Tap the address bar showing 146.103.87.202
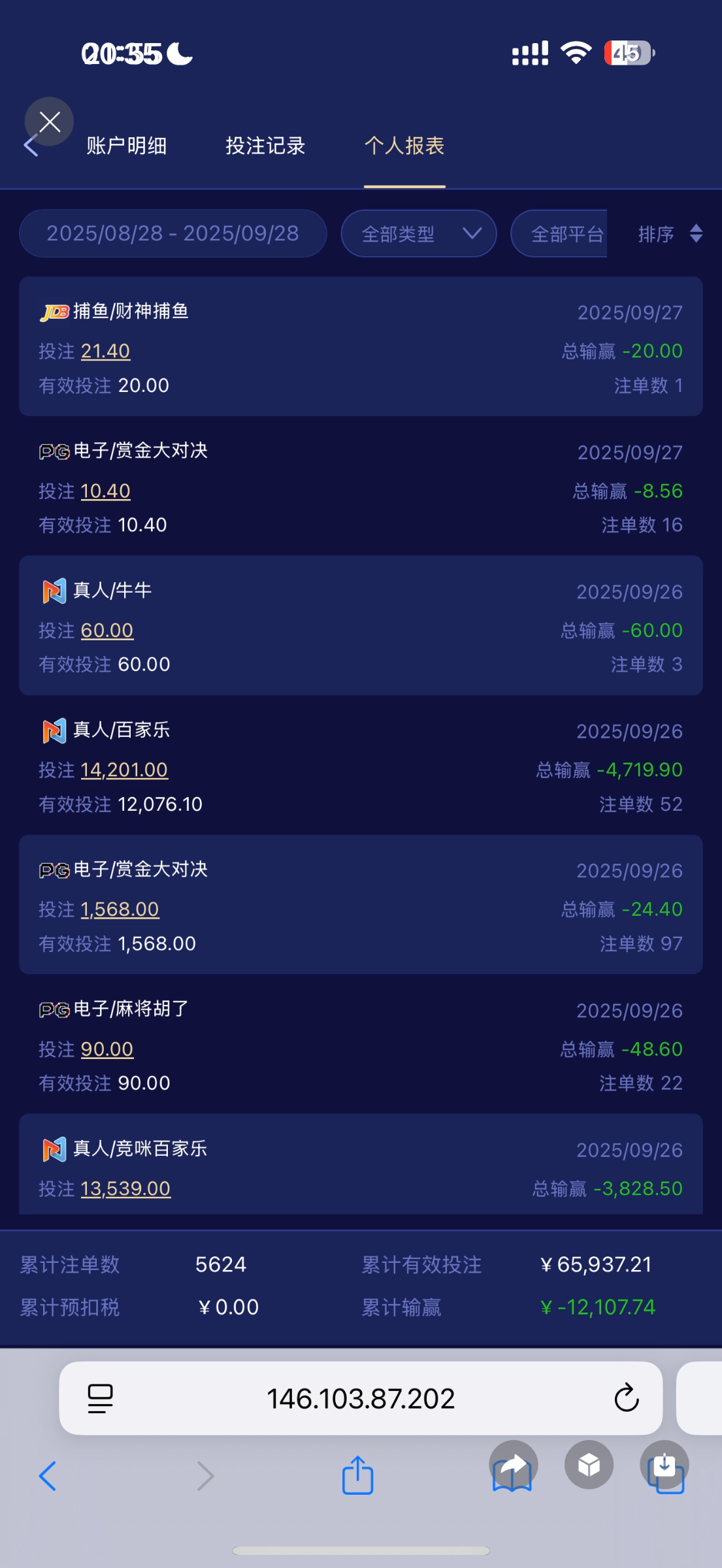 [x=361, y=1399]
